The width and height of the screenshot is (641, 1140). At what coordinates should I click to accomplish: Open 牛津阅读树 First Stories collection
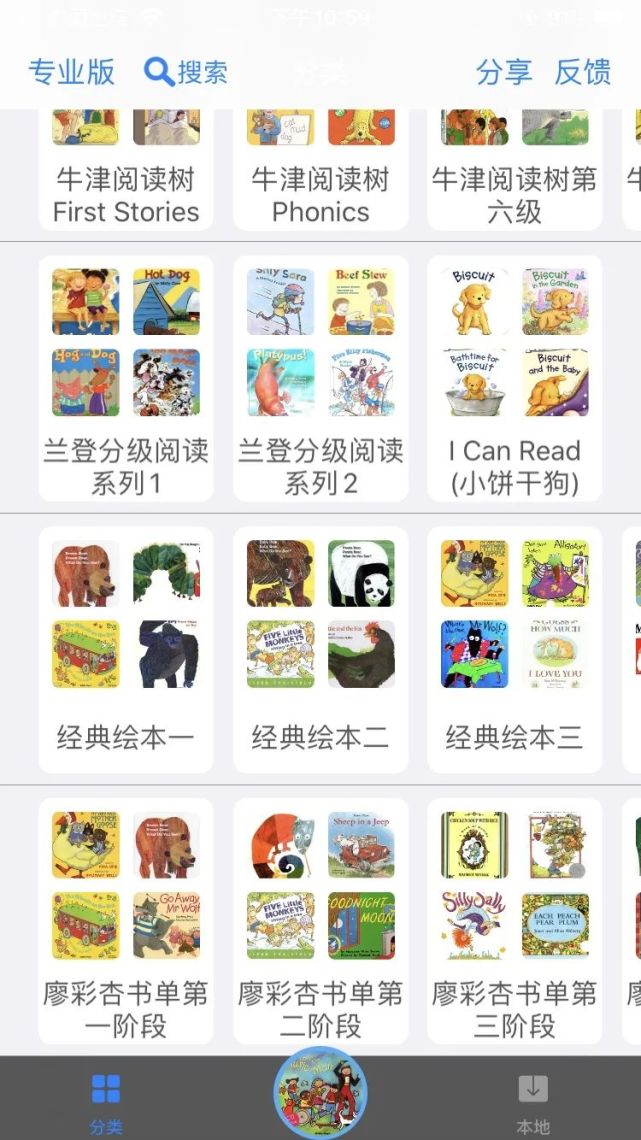click(x=126, y=170)
